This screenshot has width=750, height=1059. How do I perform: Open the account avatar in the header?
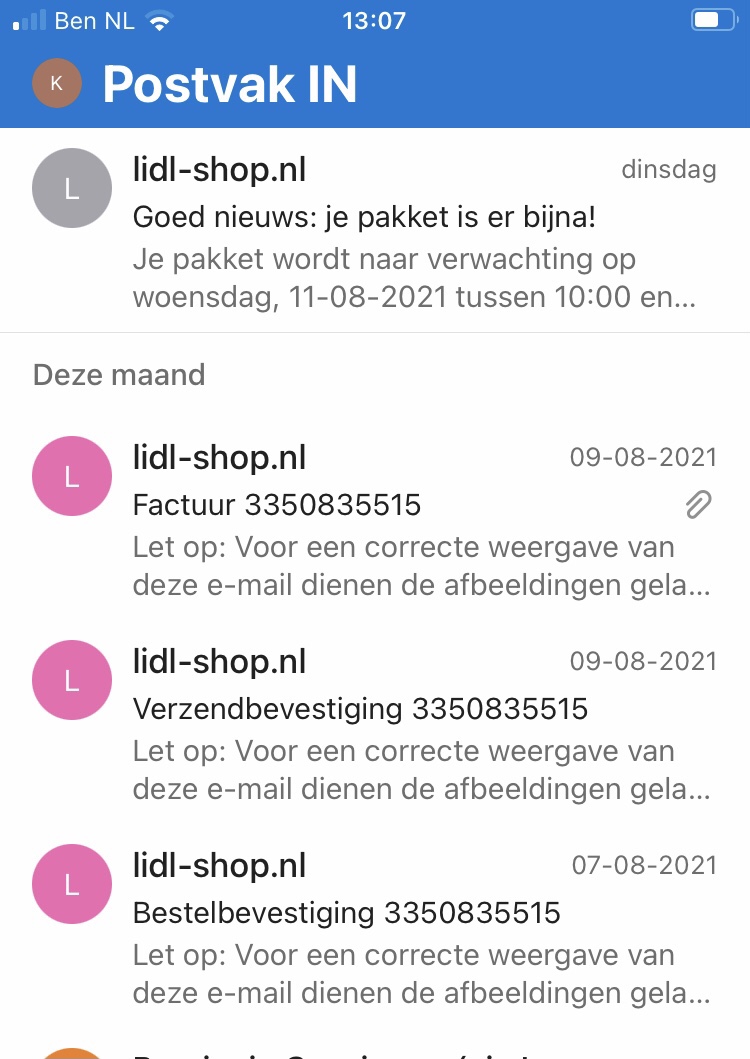tap(56, 84)
